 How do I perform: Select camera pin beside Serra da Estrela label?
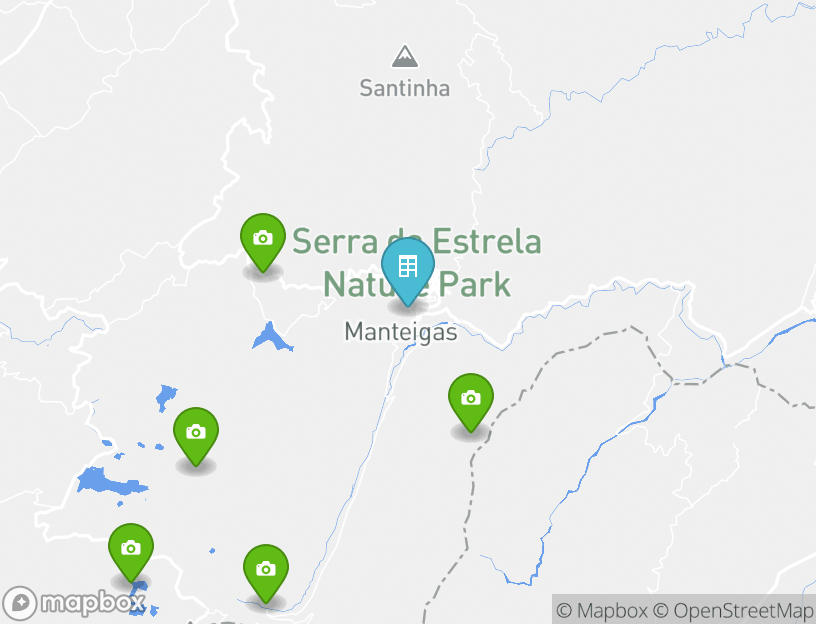[262, 239]
